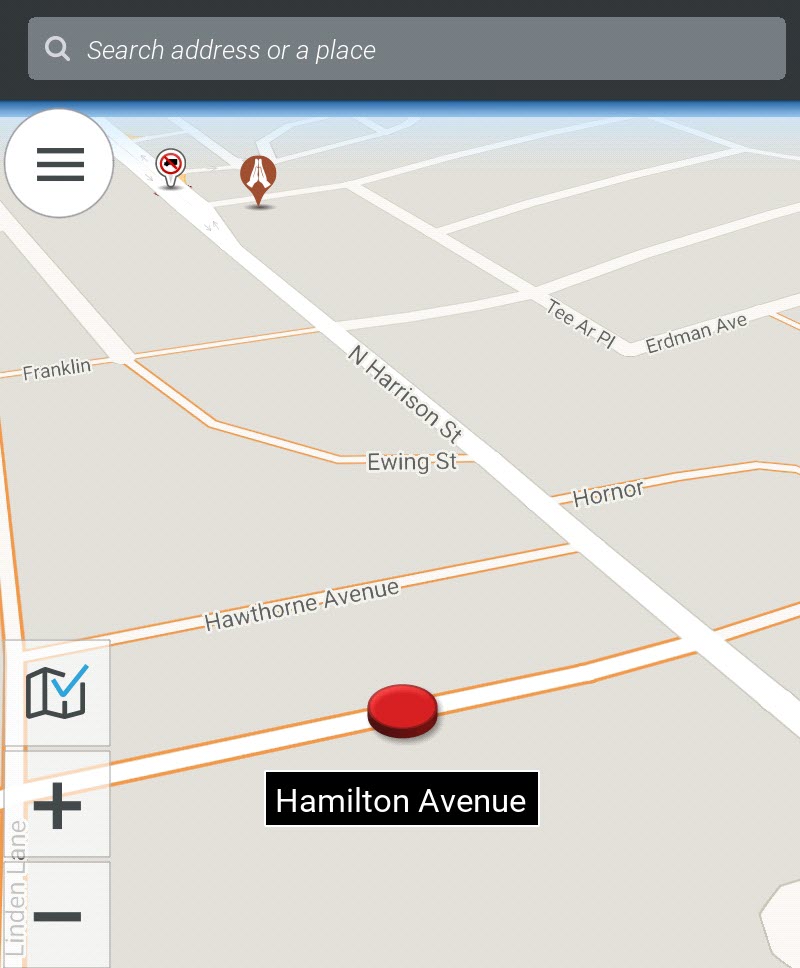This screenshot has width=800, height=968.
Task: Zoom out with the minus button
Action: (x=57, y=915)
